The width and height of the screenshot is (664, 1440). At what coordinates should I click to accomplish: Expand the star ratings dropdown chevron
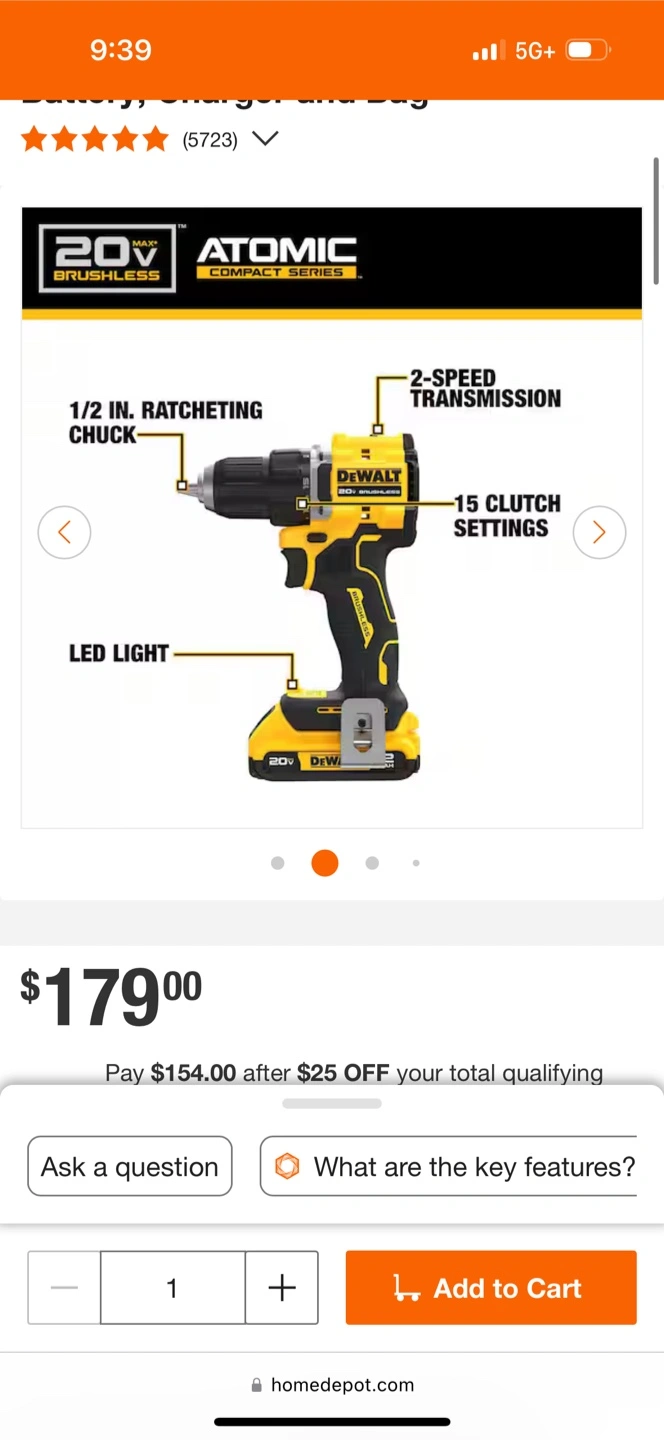click(265, 139)
